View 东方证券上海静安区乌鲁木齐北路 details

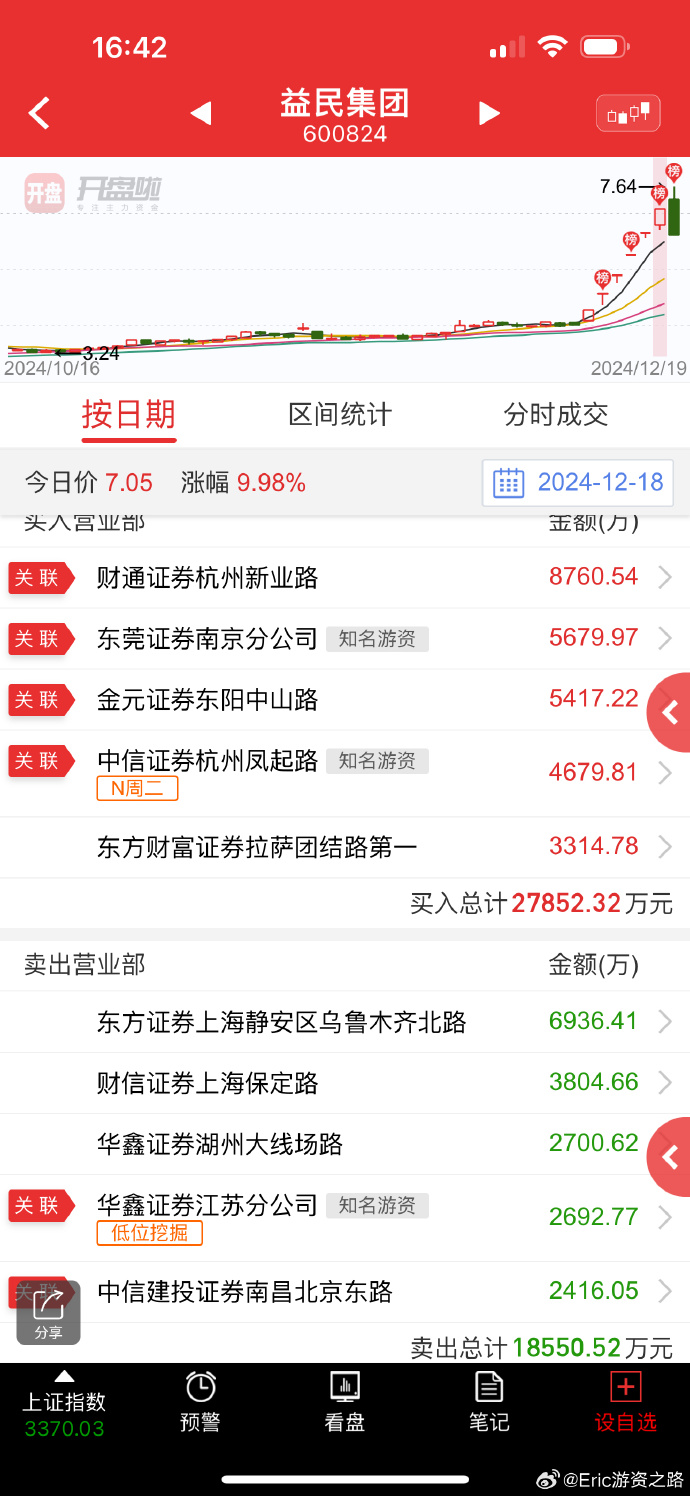(345, 1021)
